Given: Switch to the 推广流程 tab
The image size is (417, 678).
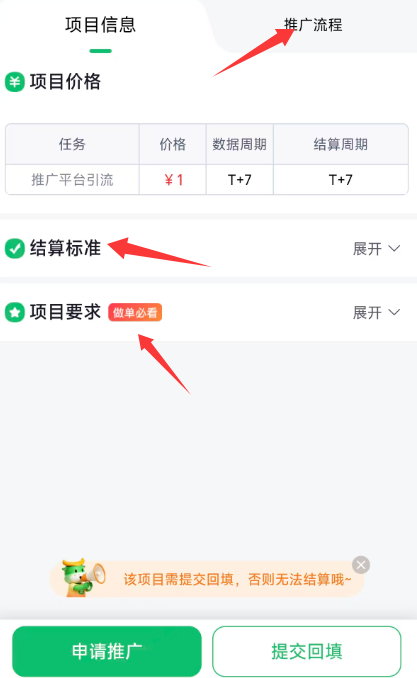Looking at the screenshot, I should [x=313, y=25].
